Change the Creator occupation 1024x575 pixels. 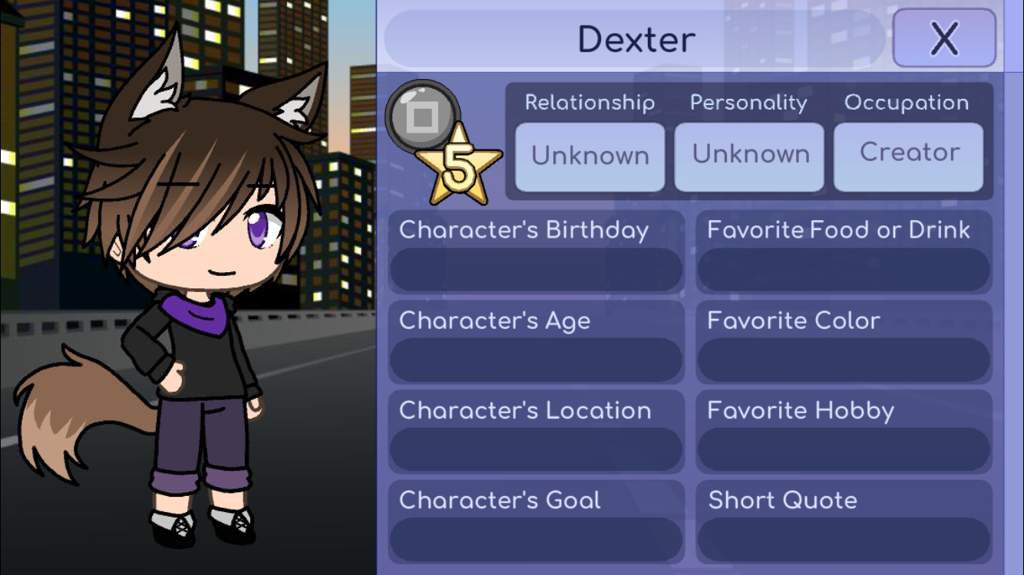click(908, 155)
